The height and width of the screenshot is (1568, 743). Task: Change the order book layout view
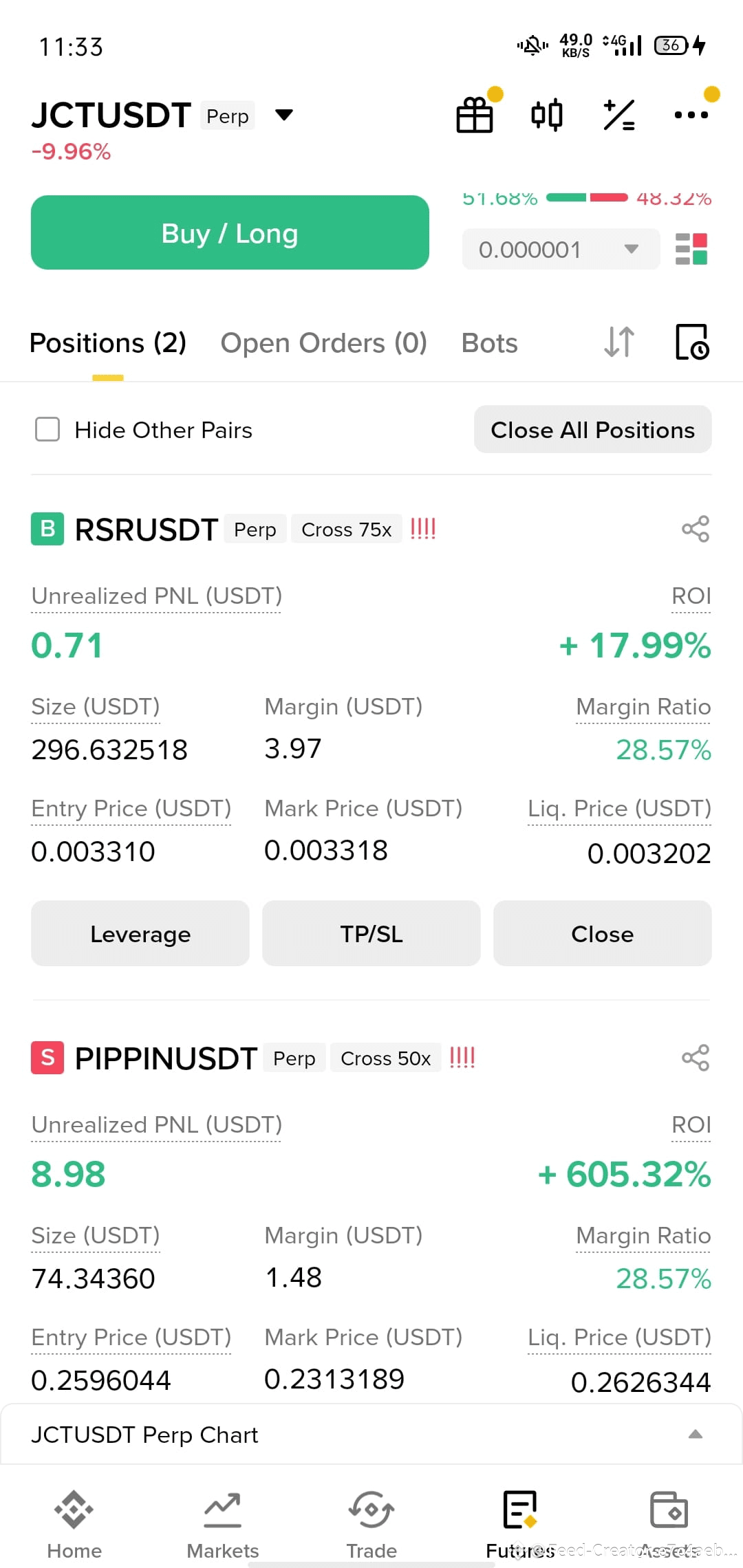coord(691,249)
